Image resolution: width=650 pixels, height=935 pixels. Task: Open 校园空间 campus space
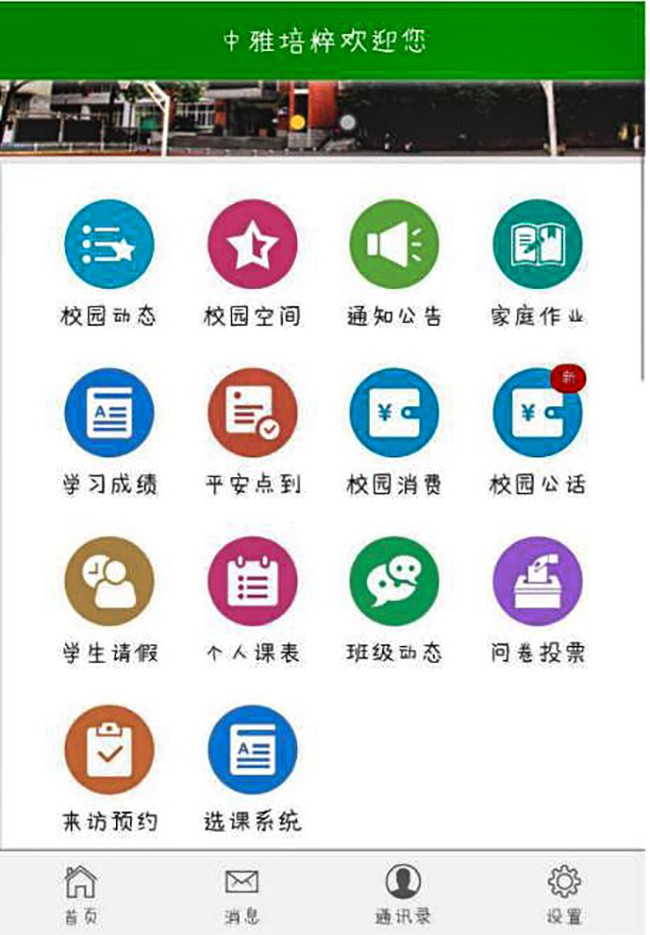click(252, 245)
